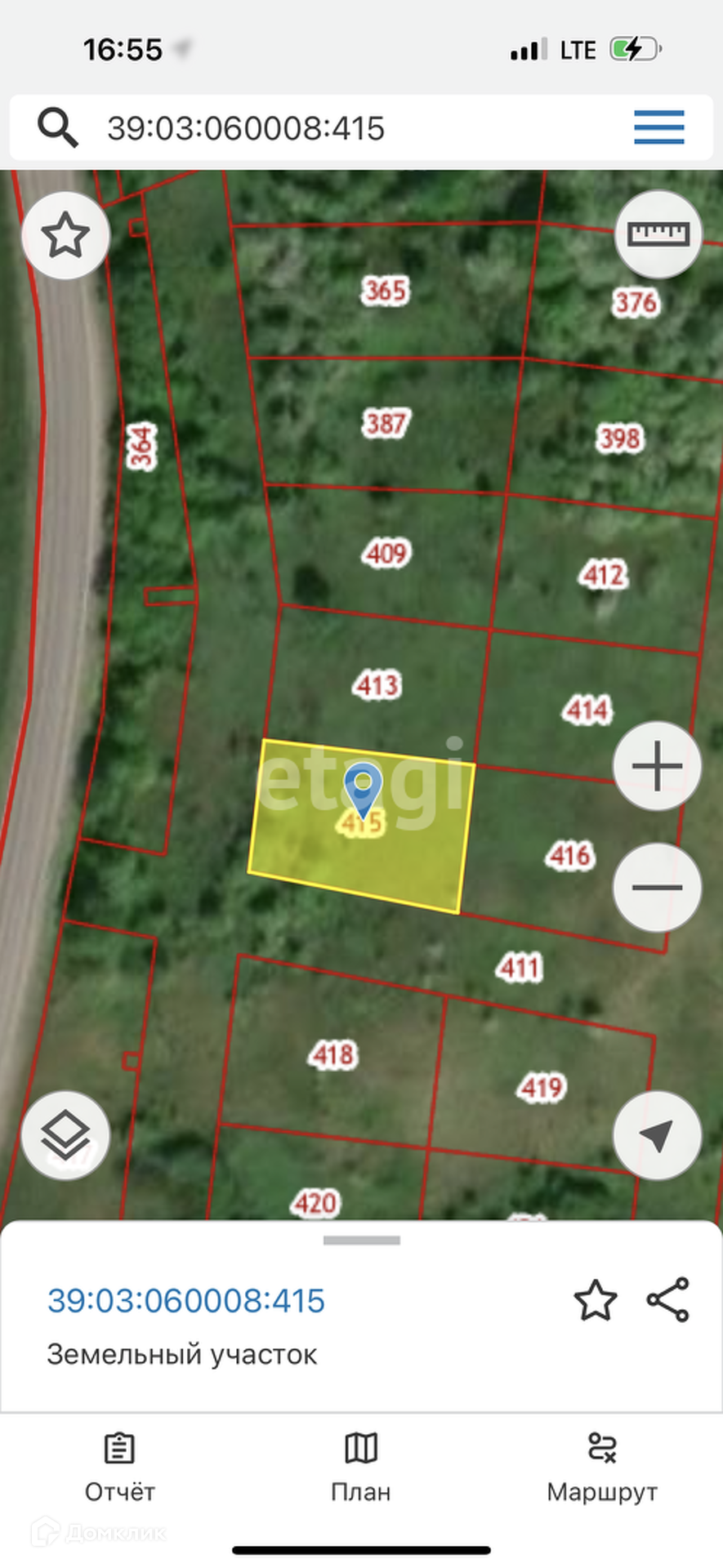
Task: Open favorites via the star map button
Action: [65, 236]
